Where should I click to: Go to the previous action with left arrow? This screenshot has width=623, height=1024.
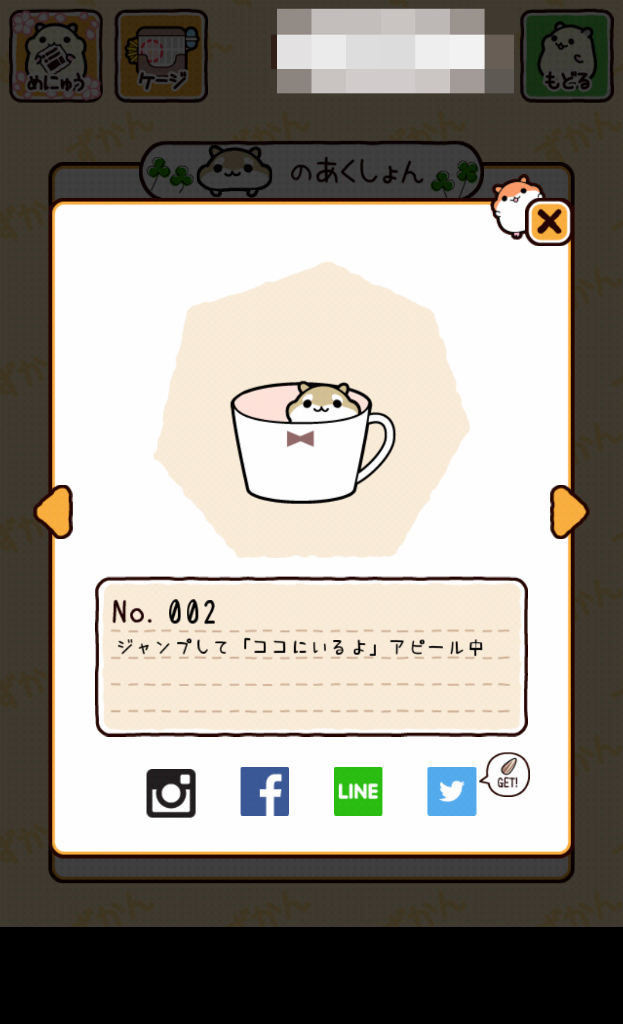54,512
